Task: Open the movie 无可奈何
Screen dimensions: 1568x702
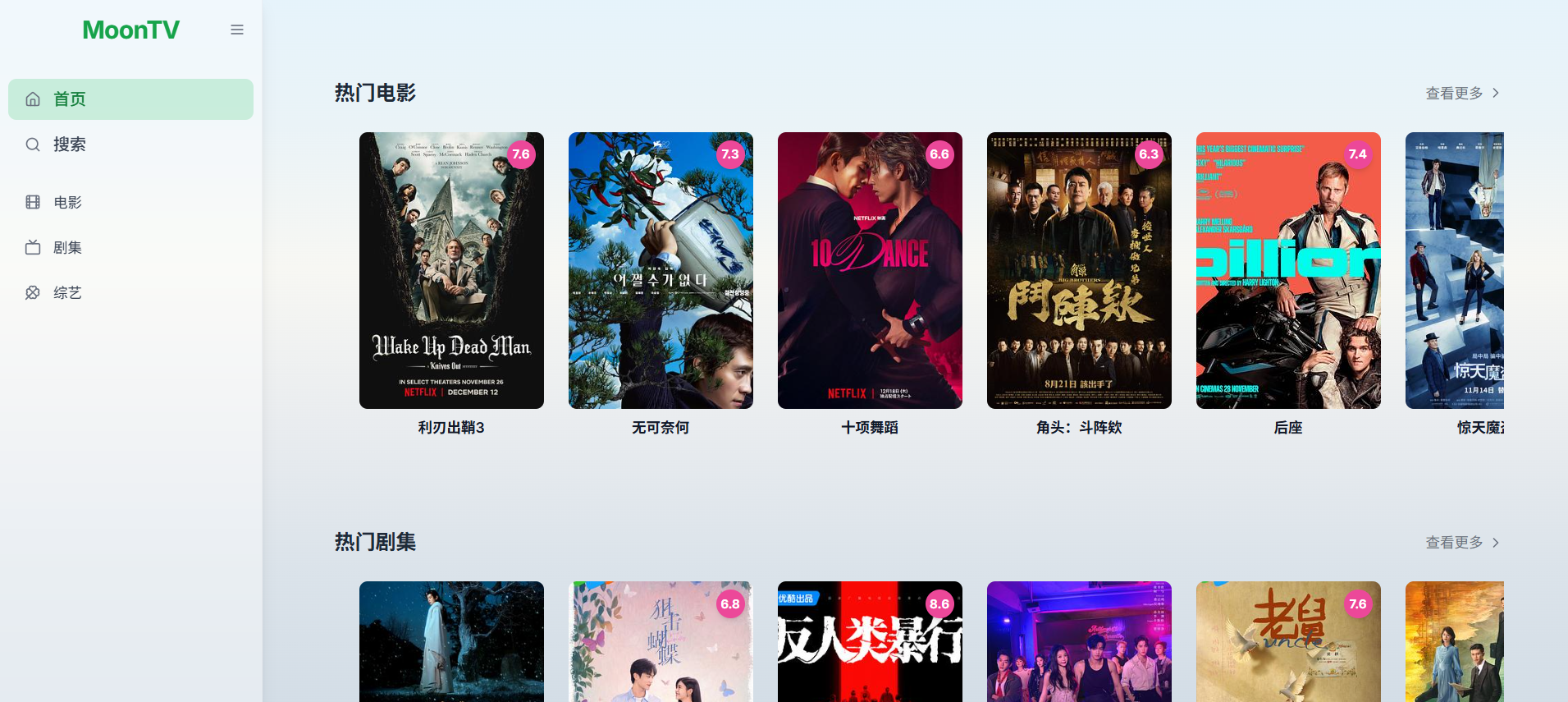Action: click(661, 271)
